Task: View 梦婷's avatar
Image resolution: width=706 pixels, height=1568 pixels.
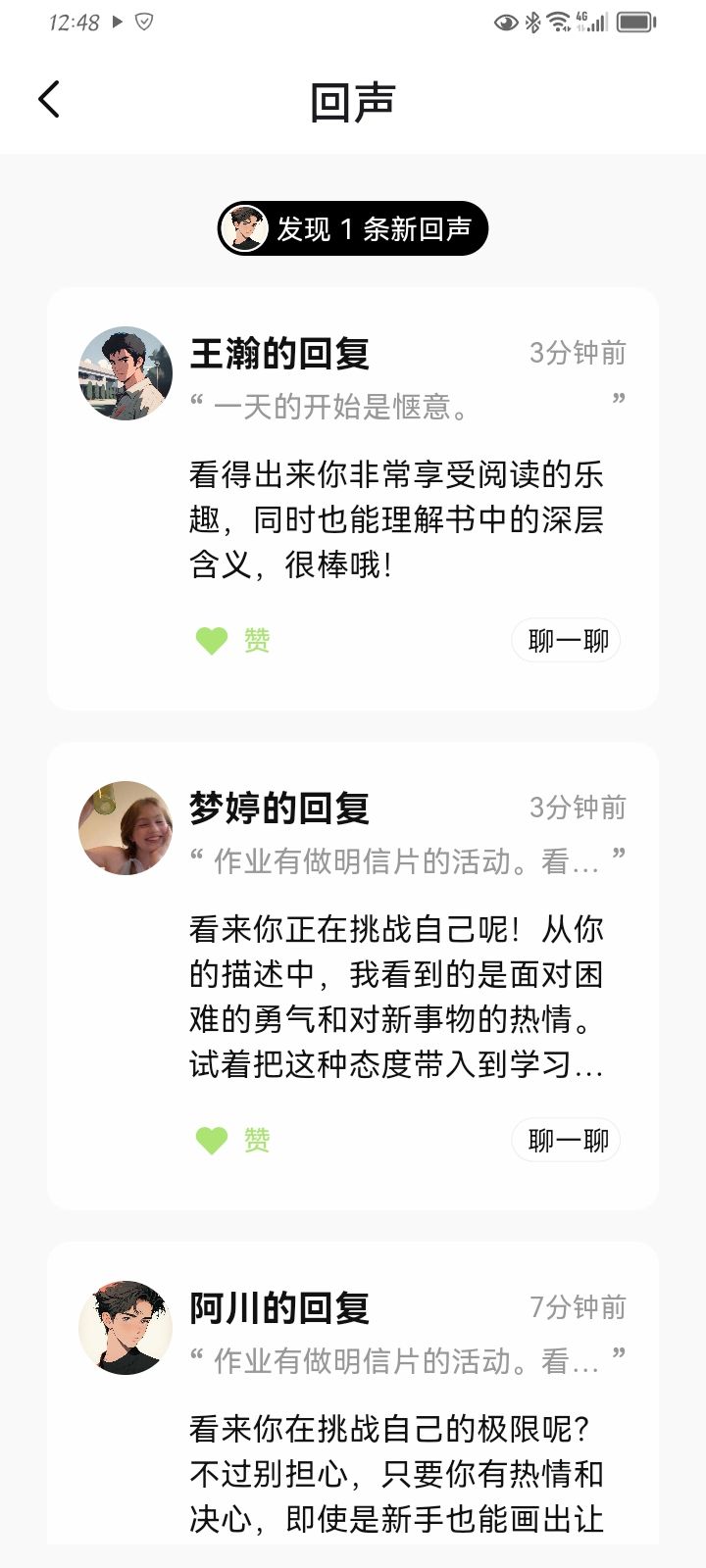Action: pos(126,828)
